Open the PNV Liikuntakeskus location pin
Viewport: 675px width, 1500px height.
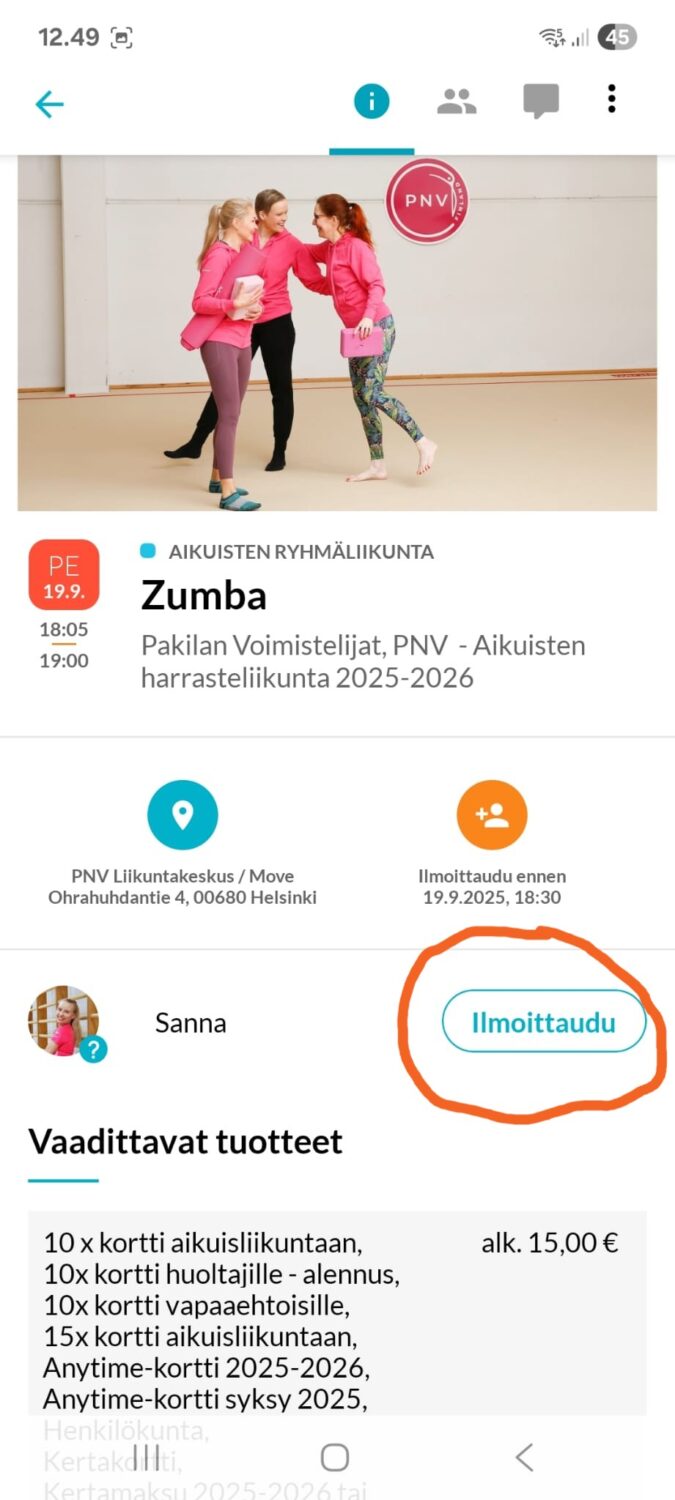[x=182, y=815]
